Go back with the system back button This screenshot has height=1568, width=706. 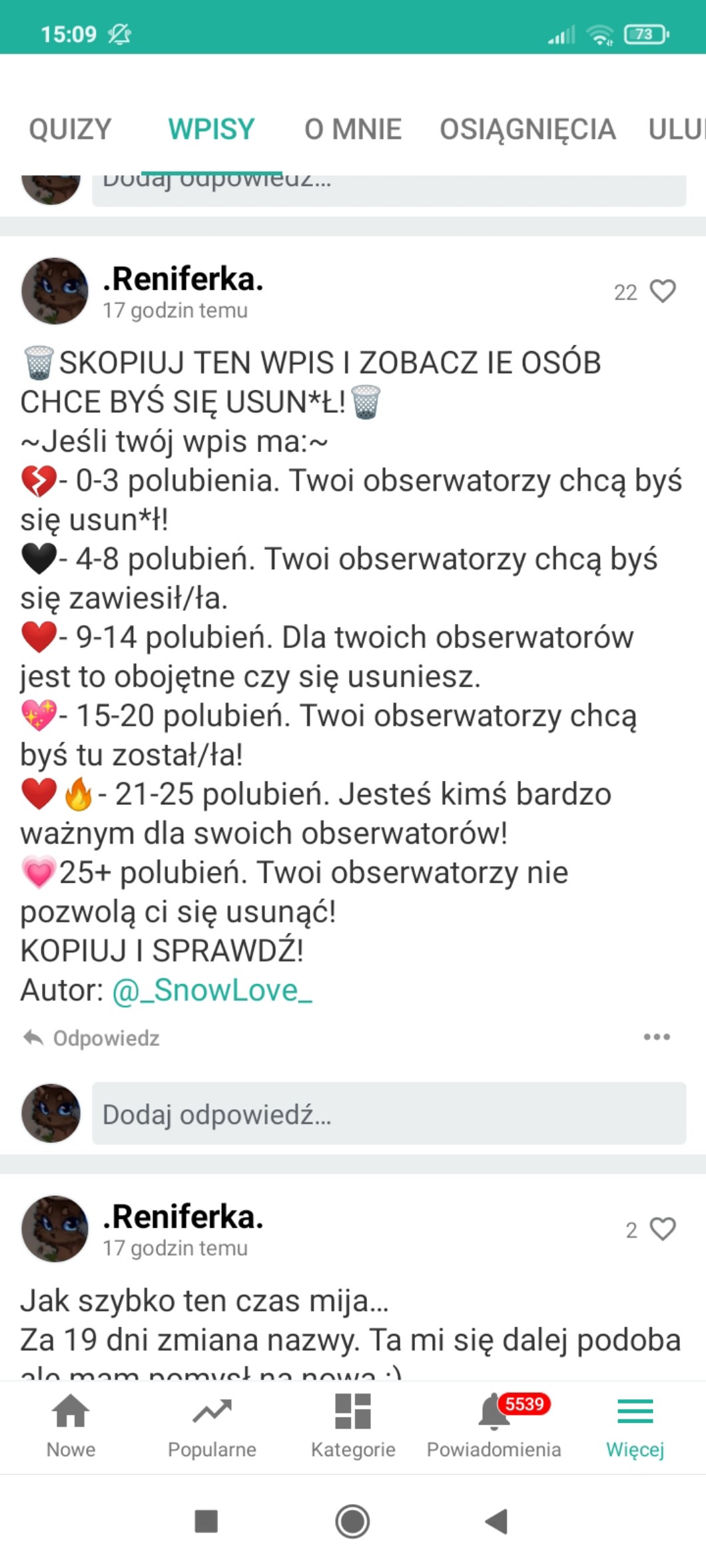pyautogui.click(x=497, y=1521)
